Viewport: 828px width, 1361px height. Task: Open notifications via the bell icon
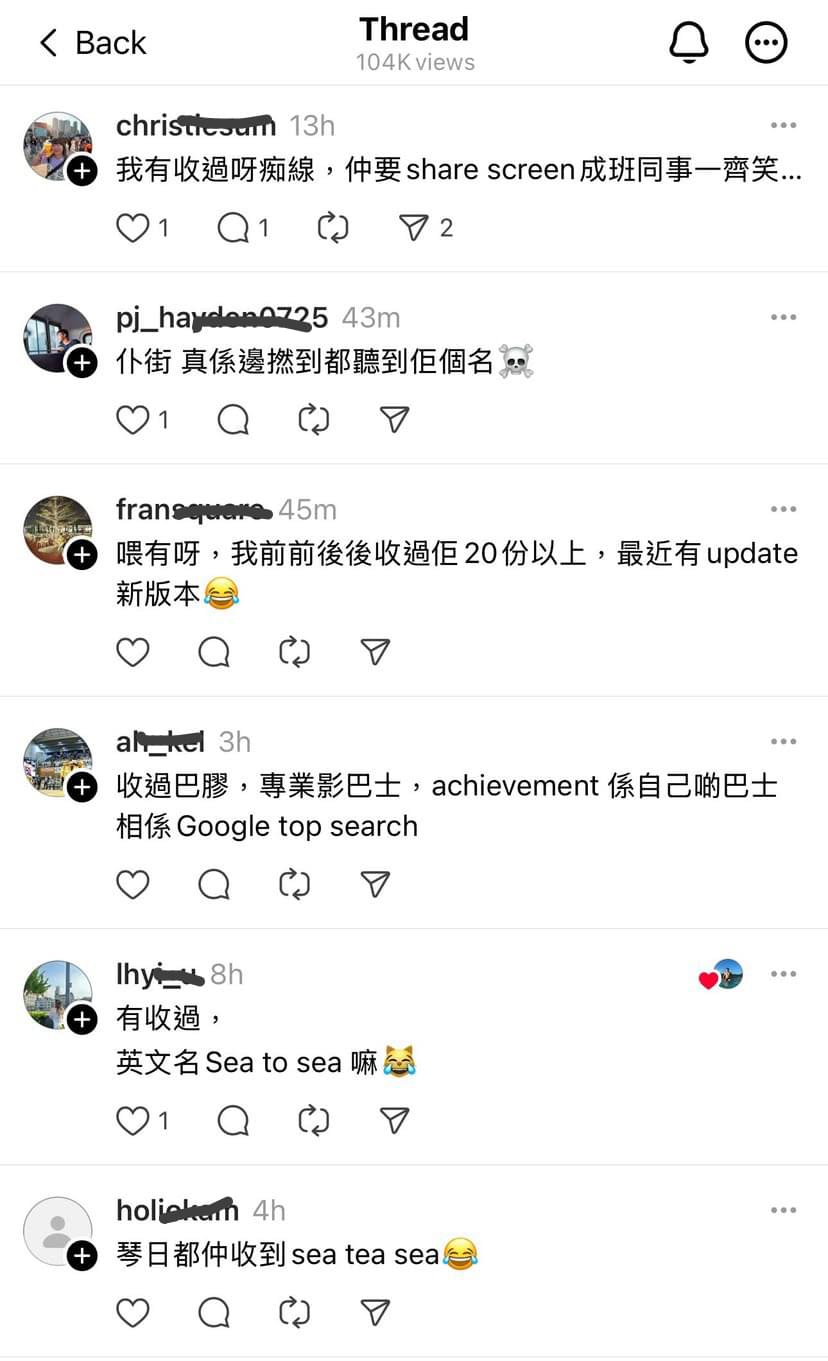pos(689,42)
